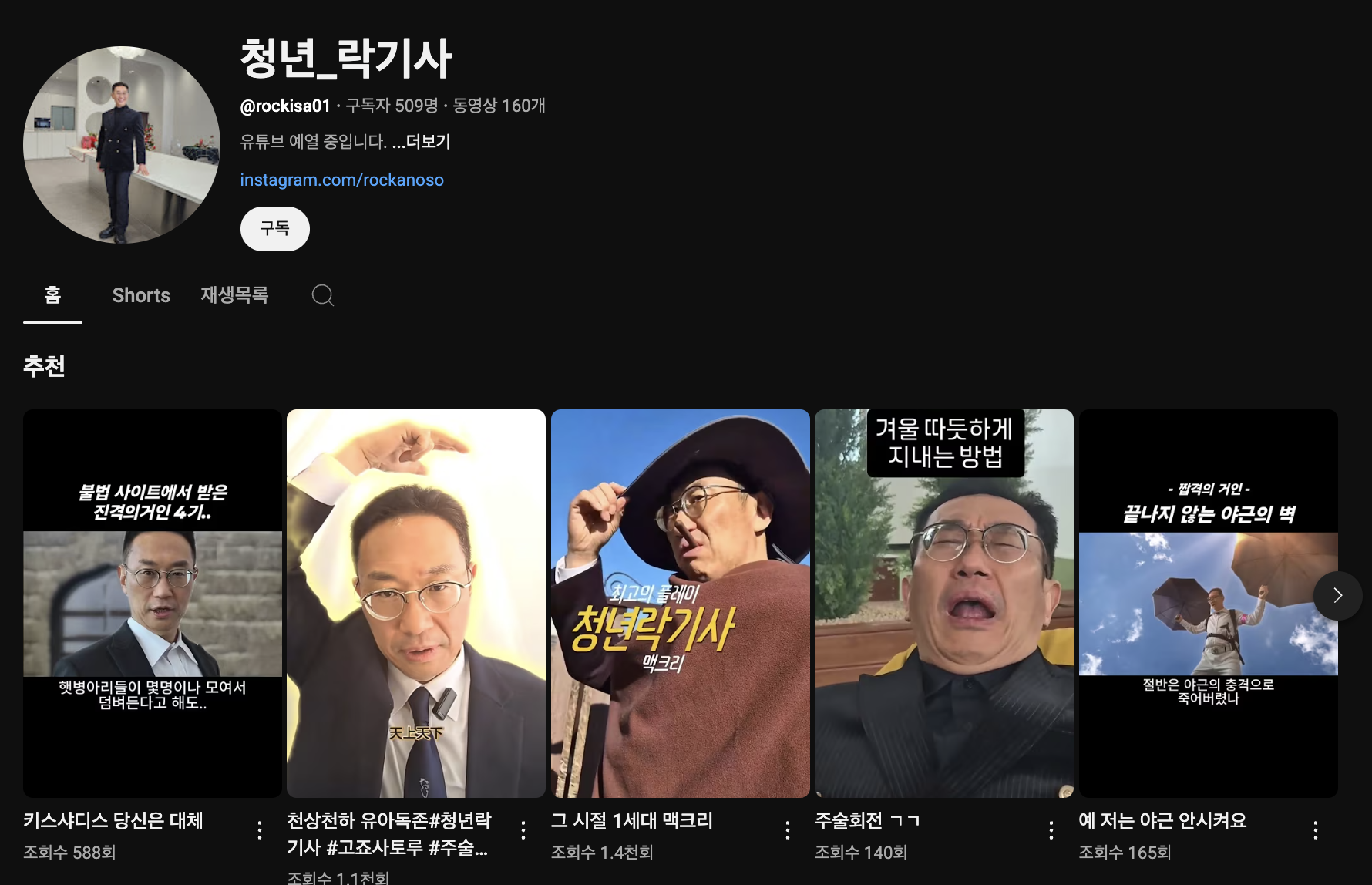The image size is (1372, 885).
Task: Watch the 주술회전 ㄱㄱ video
Action: coord(943,603)
